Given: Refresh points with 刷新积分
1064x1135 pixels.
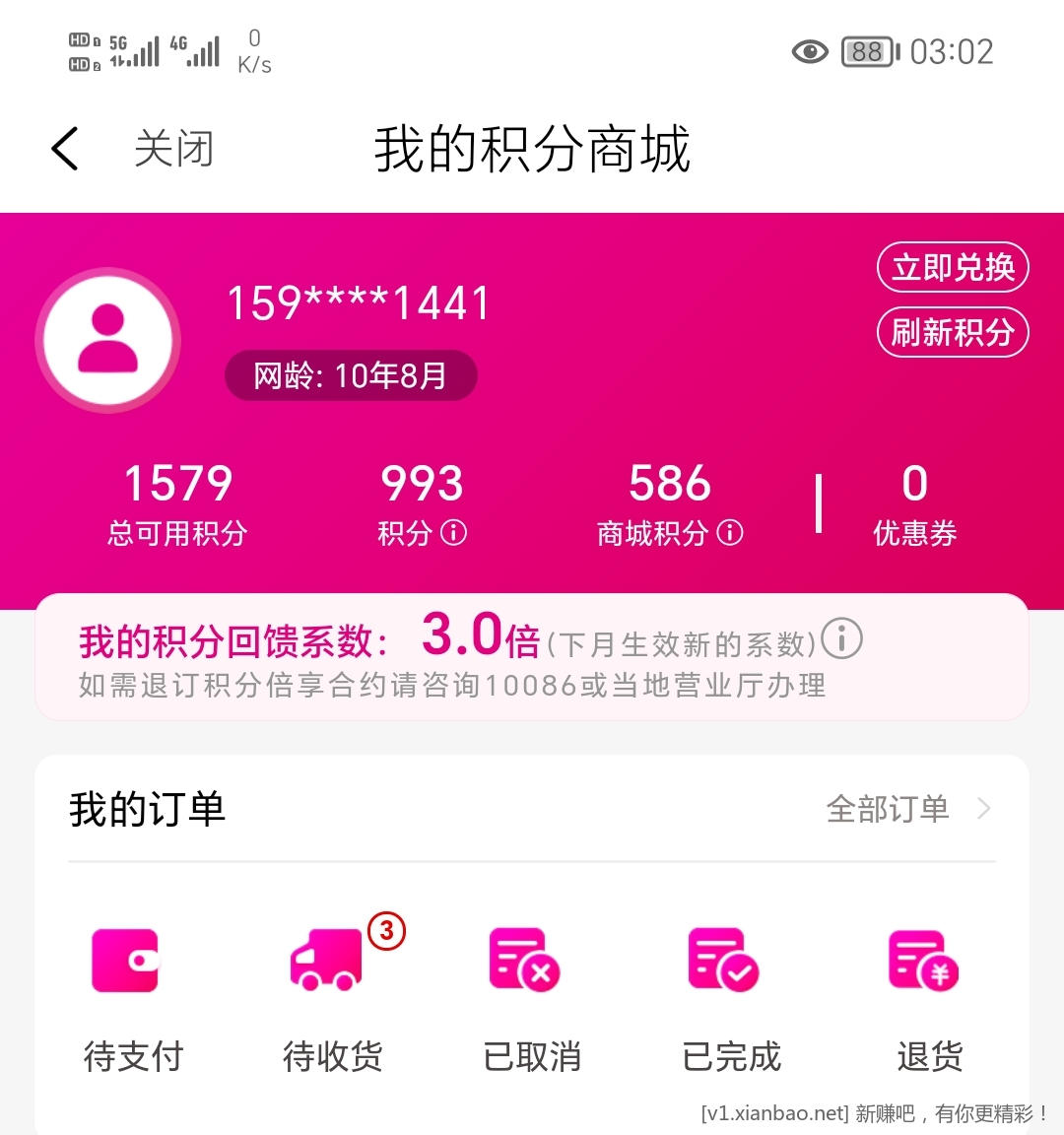Looking at the screenshot, I should click(x=952, y=332).
